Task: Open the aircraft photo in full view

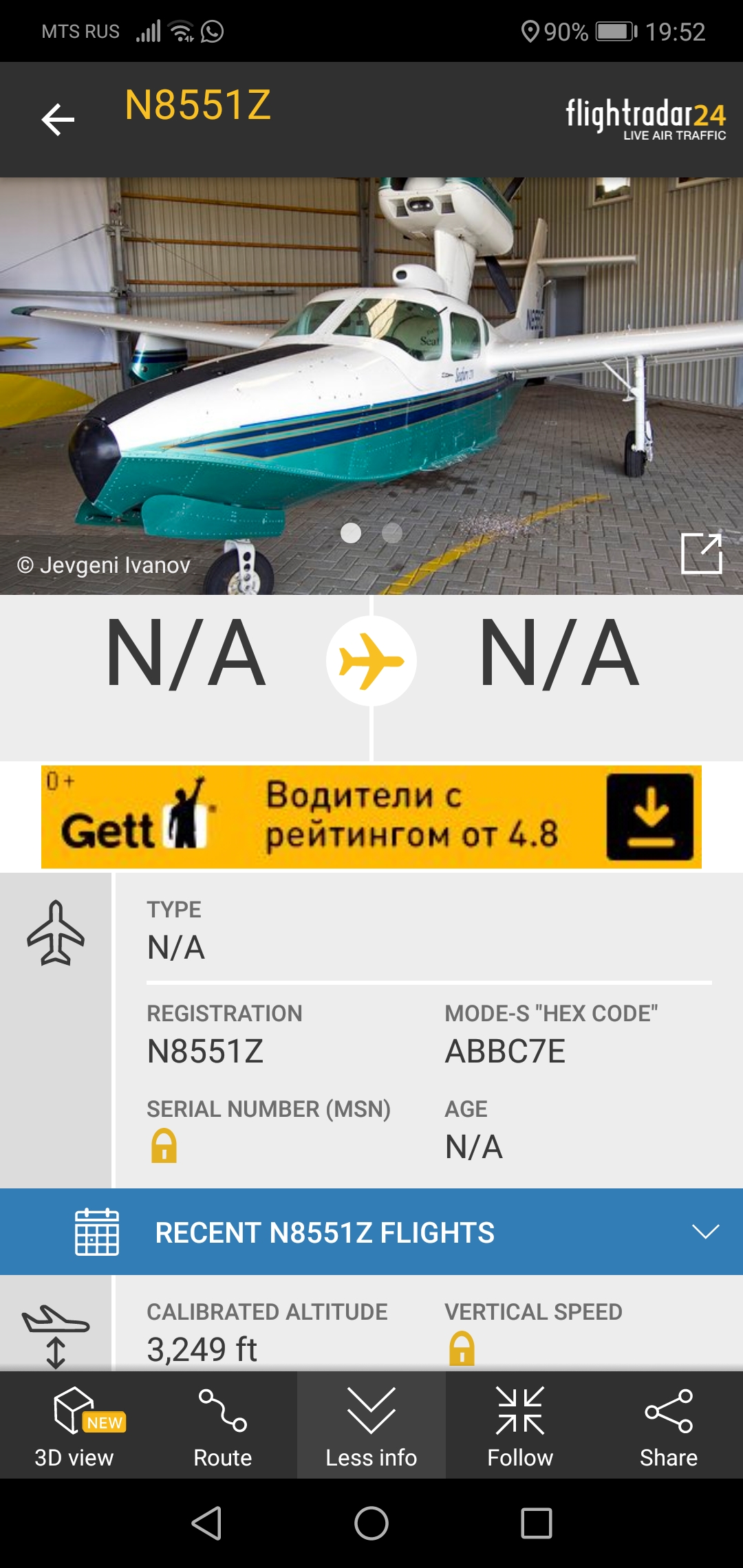Action: click(x=701, y=553)
